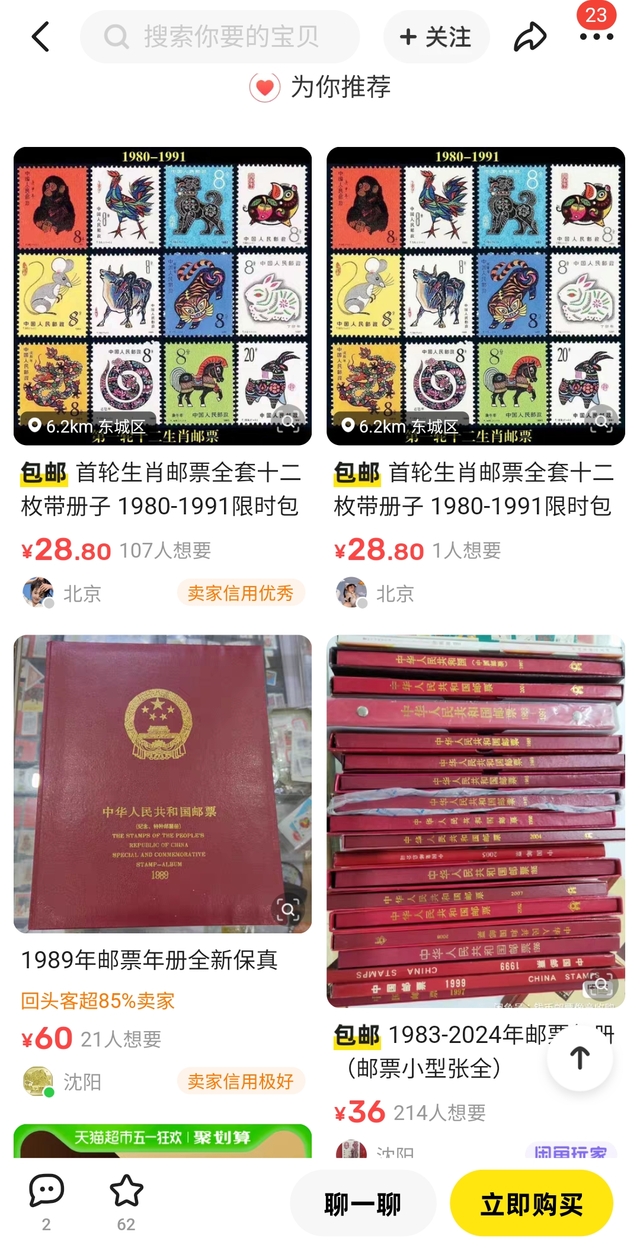Return to top with the up arrow
The width and height of the screenshot is (640, 1248).
click(580, 1057)
